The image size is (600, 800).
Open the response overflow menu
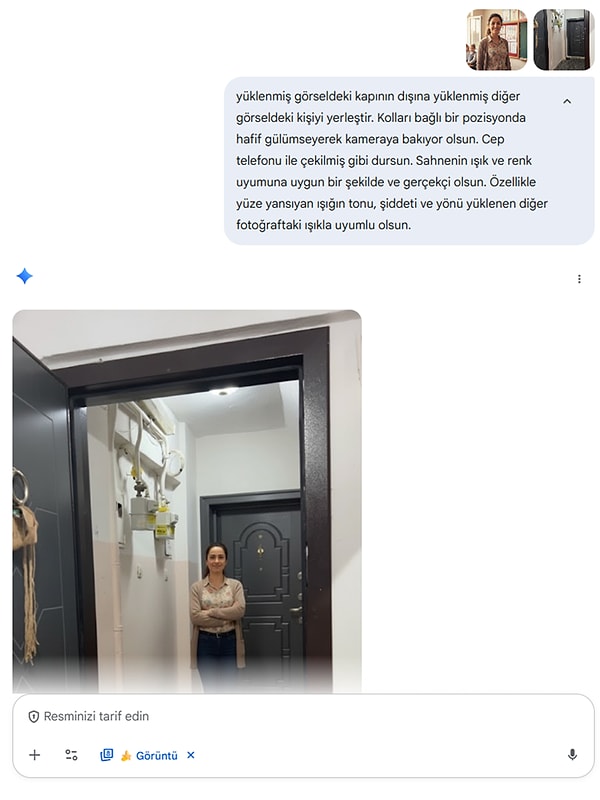(579, 279)
